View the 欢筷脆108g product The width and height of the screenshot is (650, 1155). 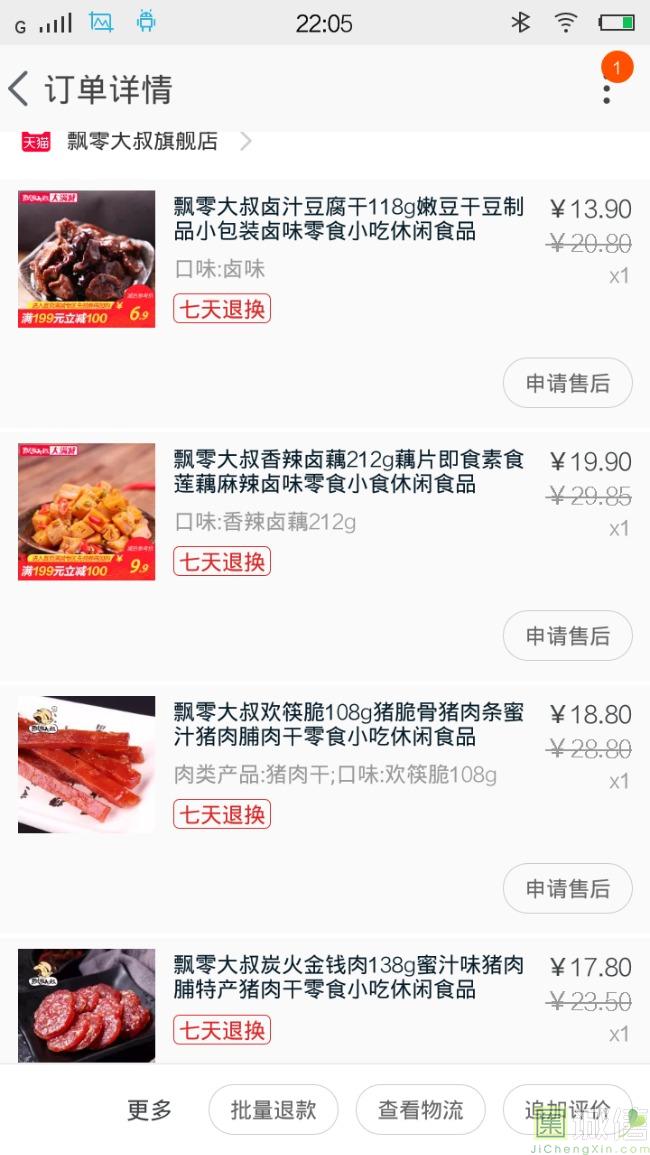pyautogui.click(x=347, y=726)
